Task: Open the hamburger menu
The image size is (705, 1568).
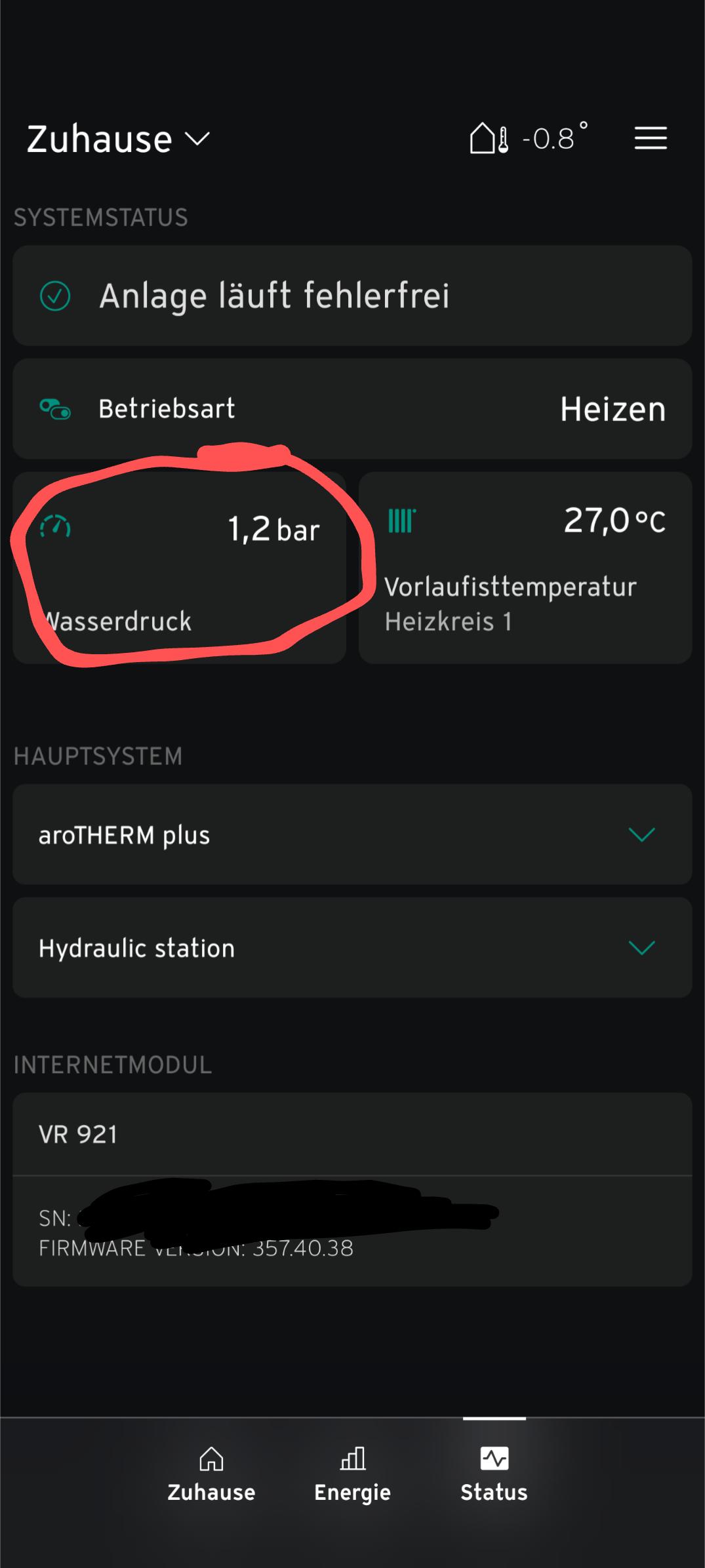Action: pyautogui.click(x=650, y=138)
